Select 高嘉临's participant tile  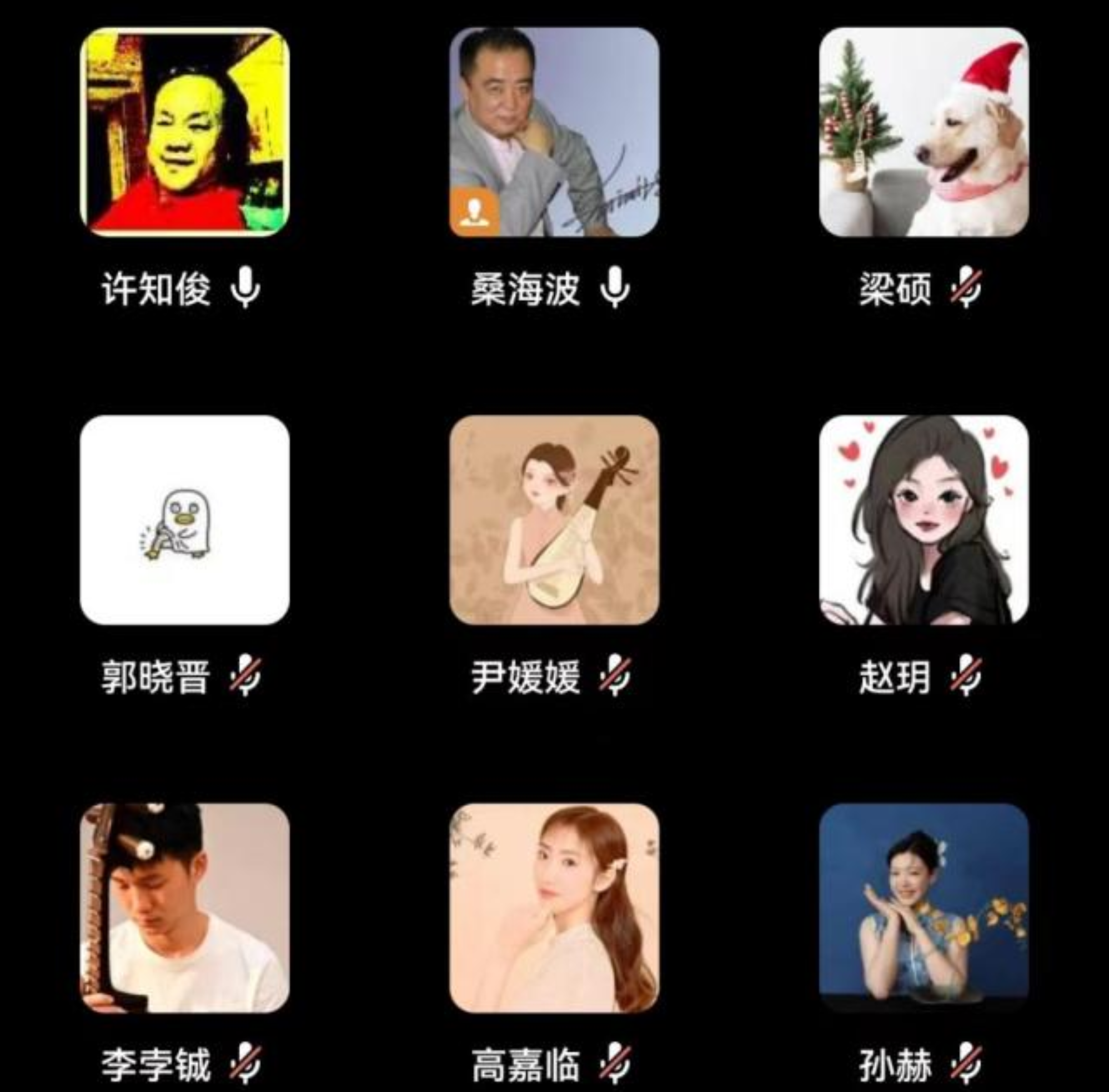pyautogui.click(x=554, y=908)
